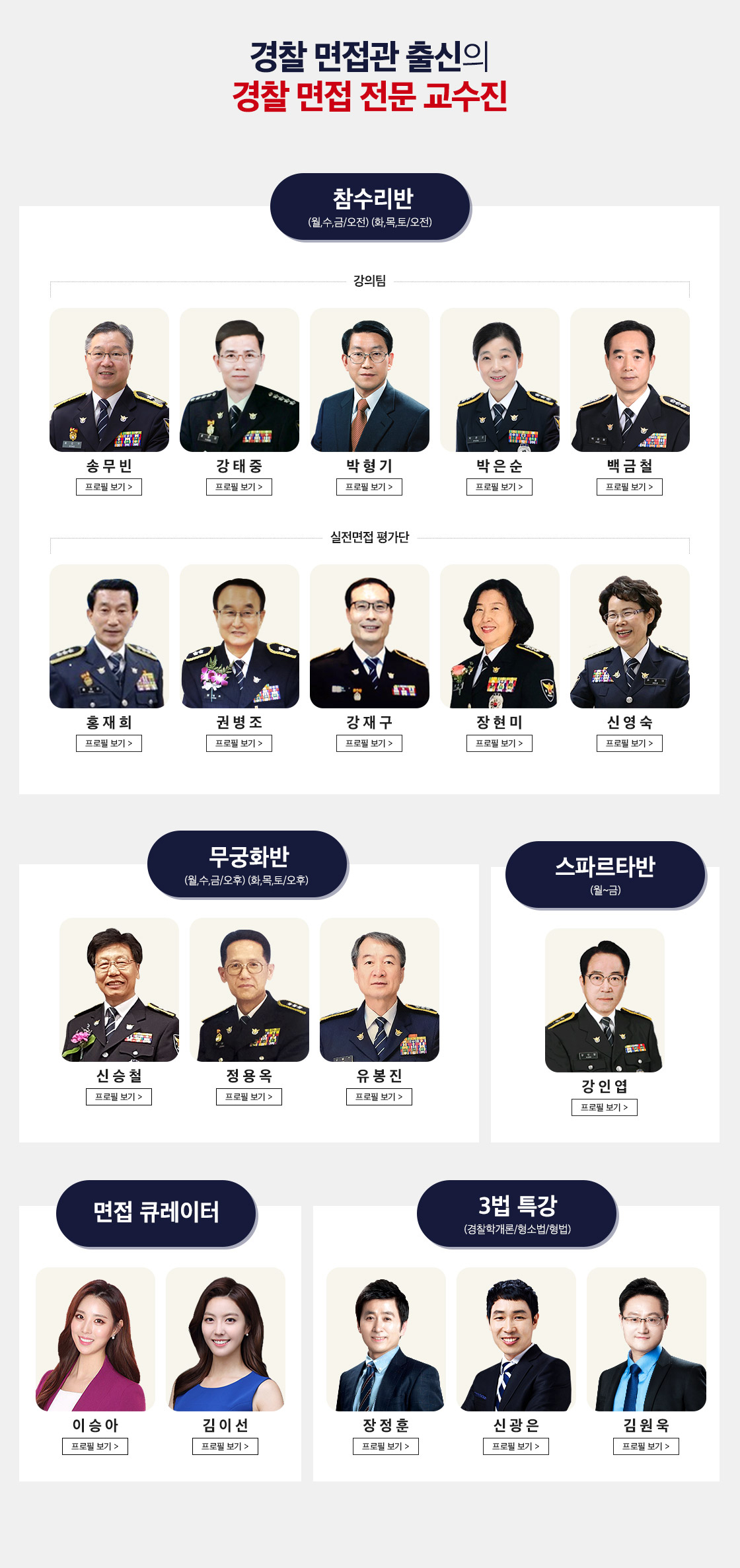
Task: View profile of 강재구
Action: (369, 743)
